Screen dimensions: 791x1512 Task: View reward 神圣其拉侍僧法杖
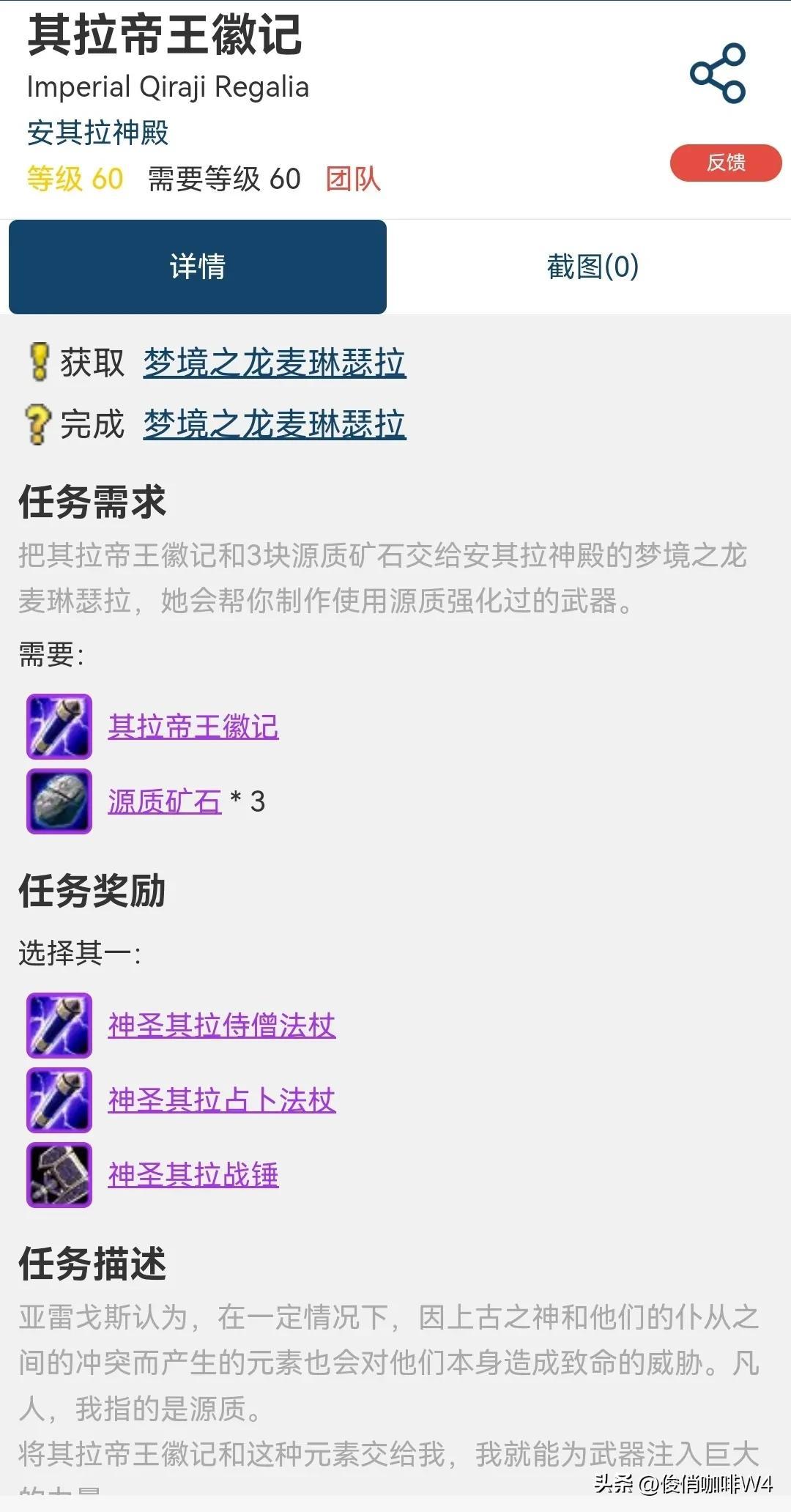pos(221,1026)
